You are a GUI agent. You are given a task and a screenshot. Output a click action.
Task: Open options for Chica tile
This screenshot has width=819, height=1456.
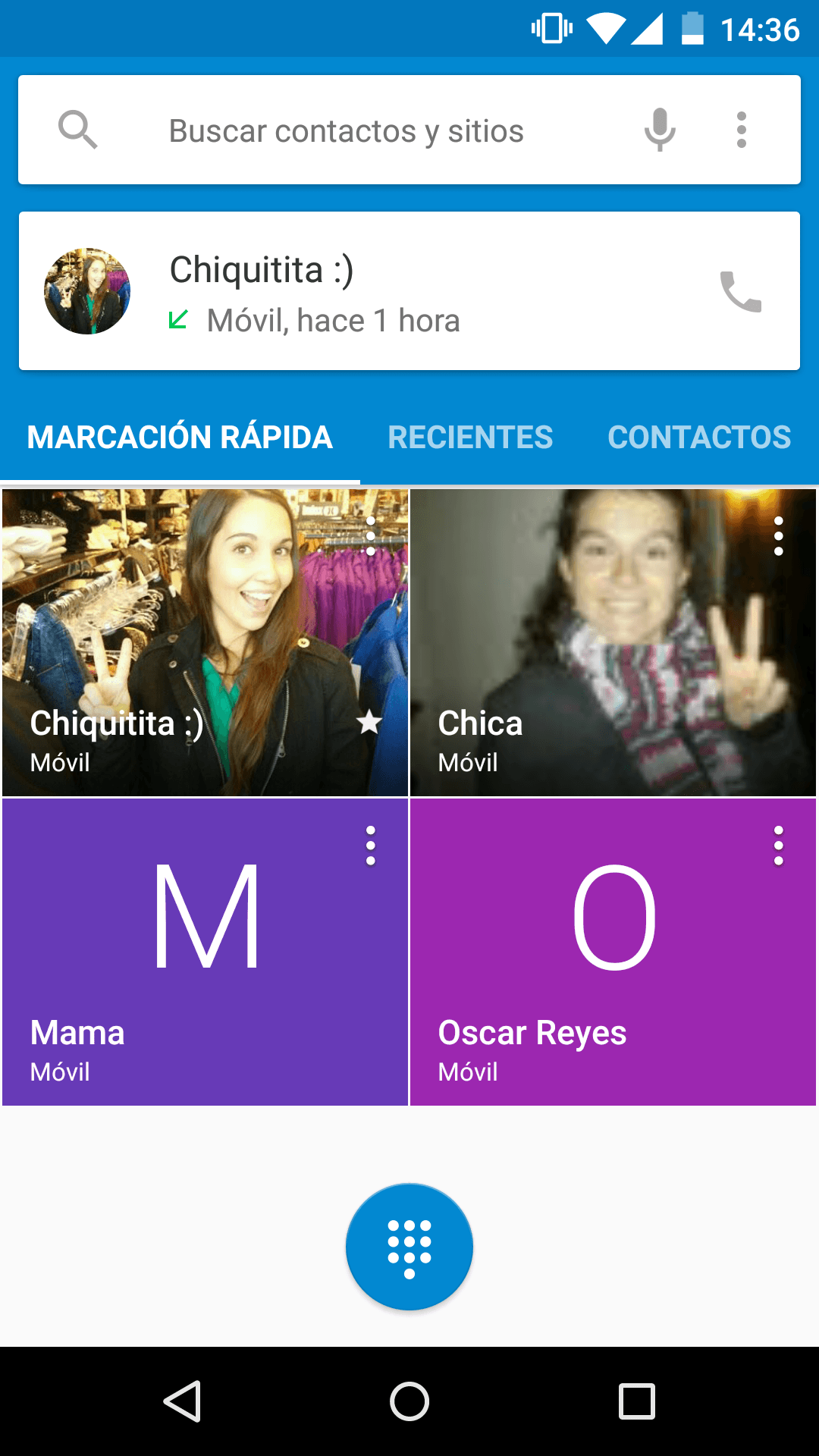click(x=778, y=536)
